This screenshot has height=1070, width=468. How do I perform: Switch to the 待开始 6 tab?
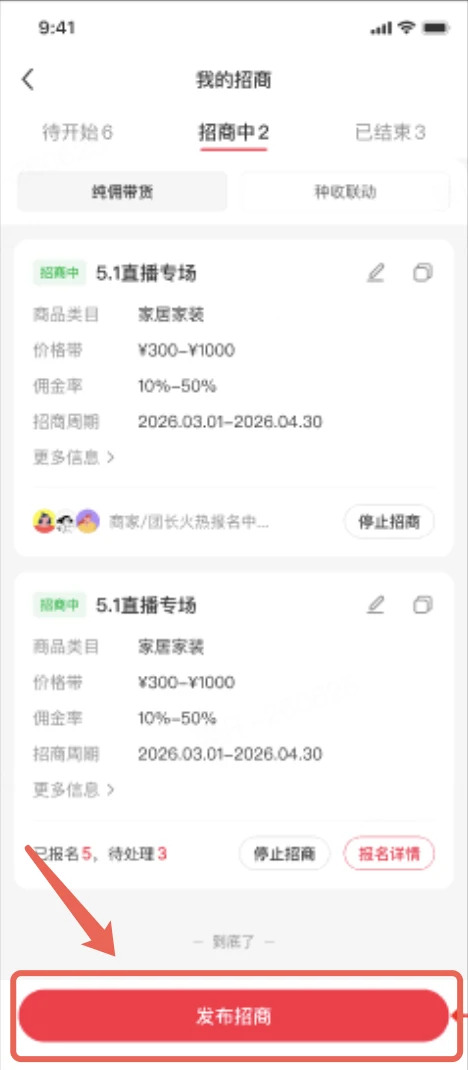[x=77, y=132]
